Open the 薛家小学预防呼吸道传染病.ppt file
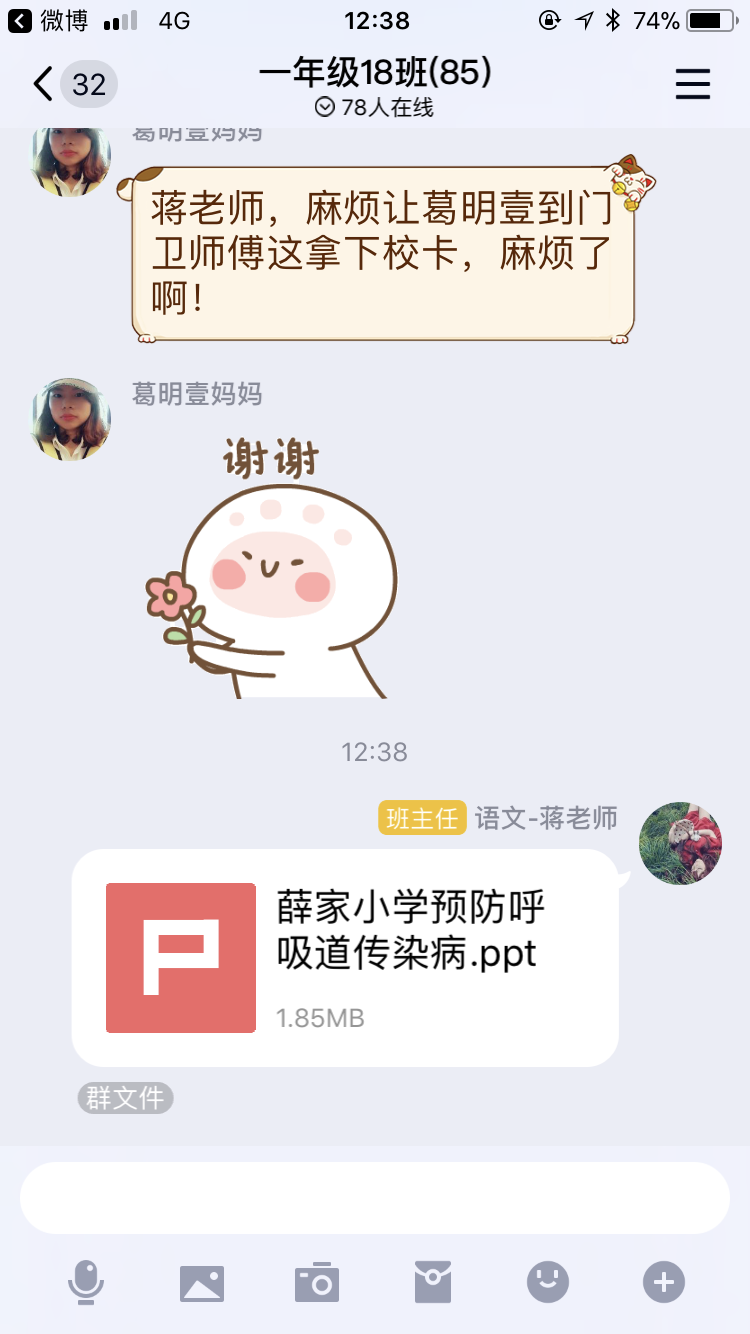 [345, 957]
